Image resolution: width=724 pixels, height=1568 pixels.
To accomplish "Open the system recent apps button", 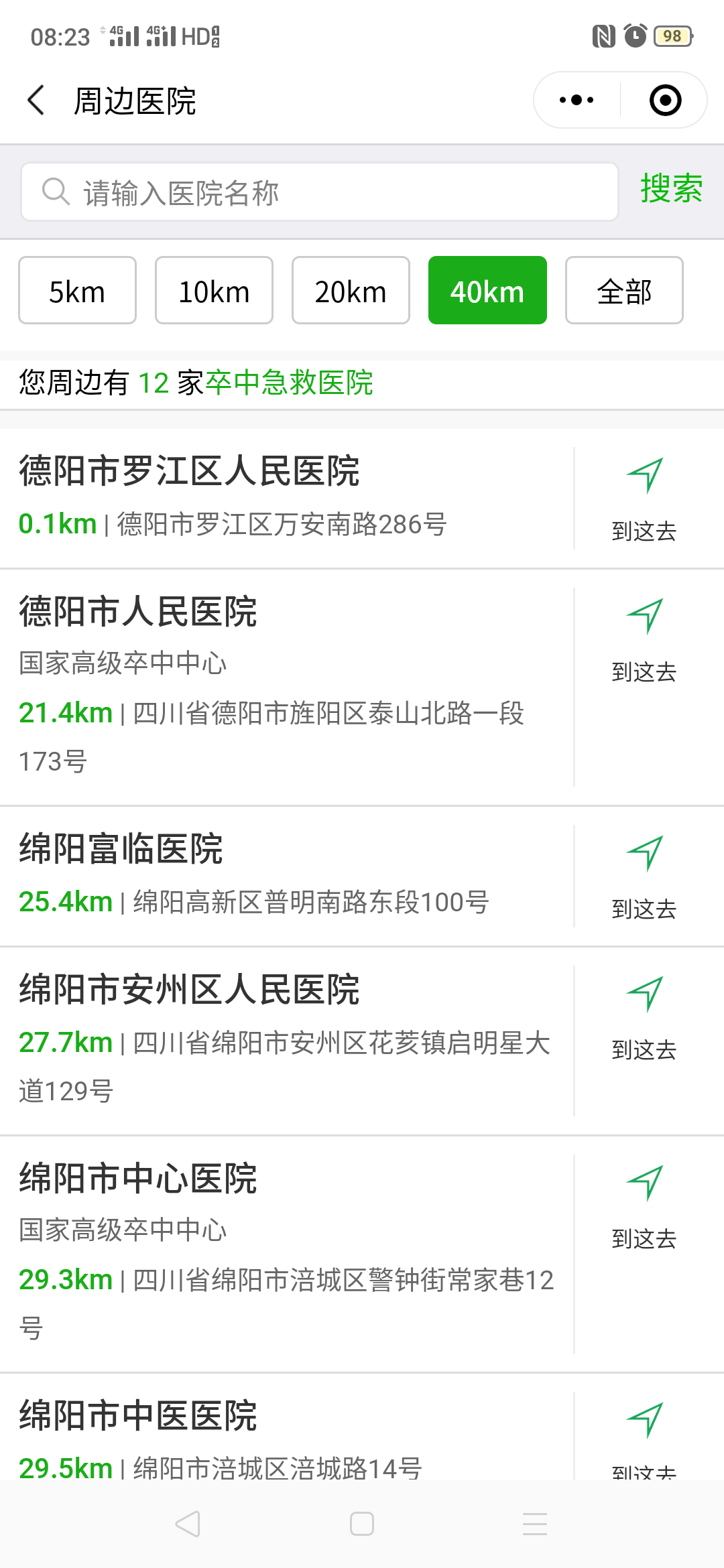I will click(535, 1524).
